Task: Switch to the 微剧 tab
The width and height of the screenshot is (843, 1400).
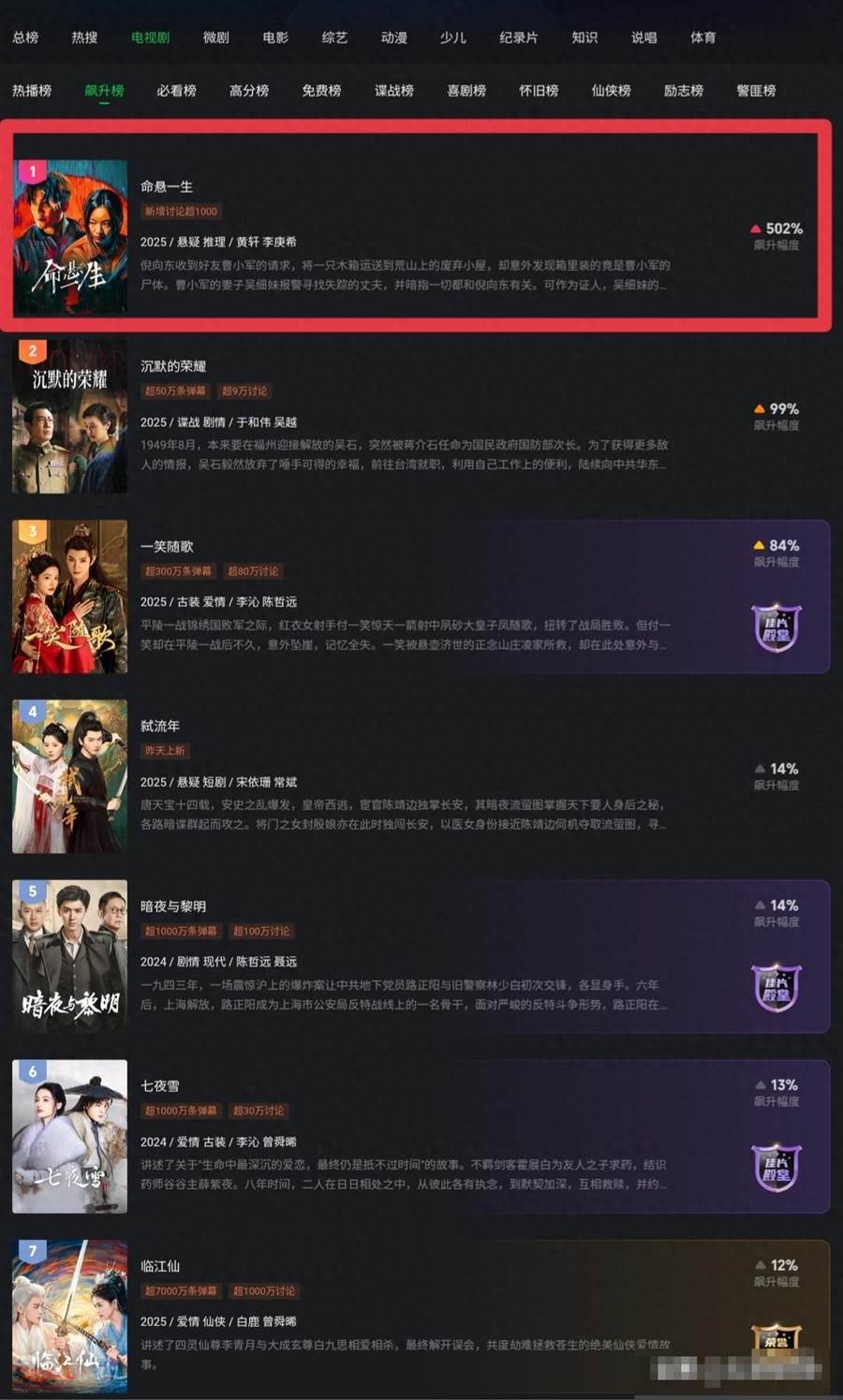Action: 215,37
